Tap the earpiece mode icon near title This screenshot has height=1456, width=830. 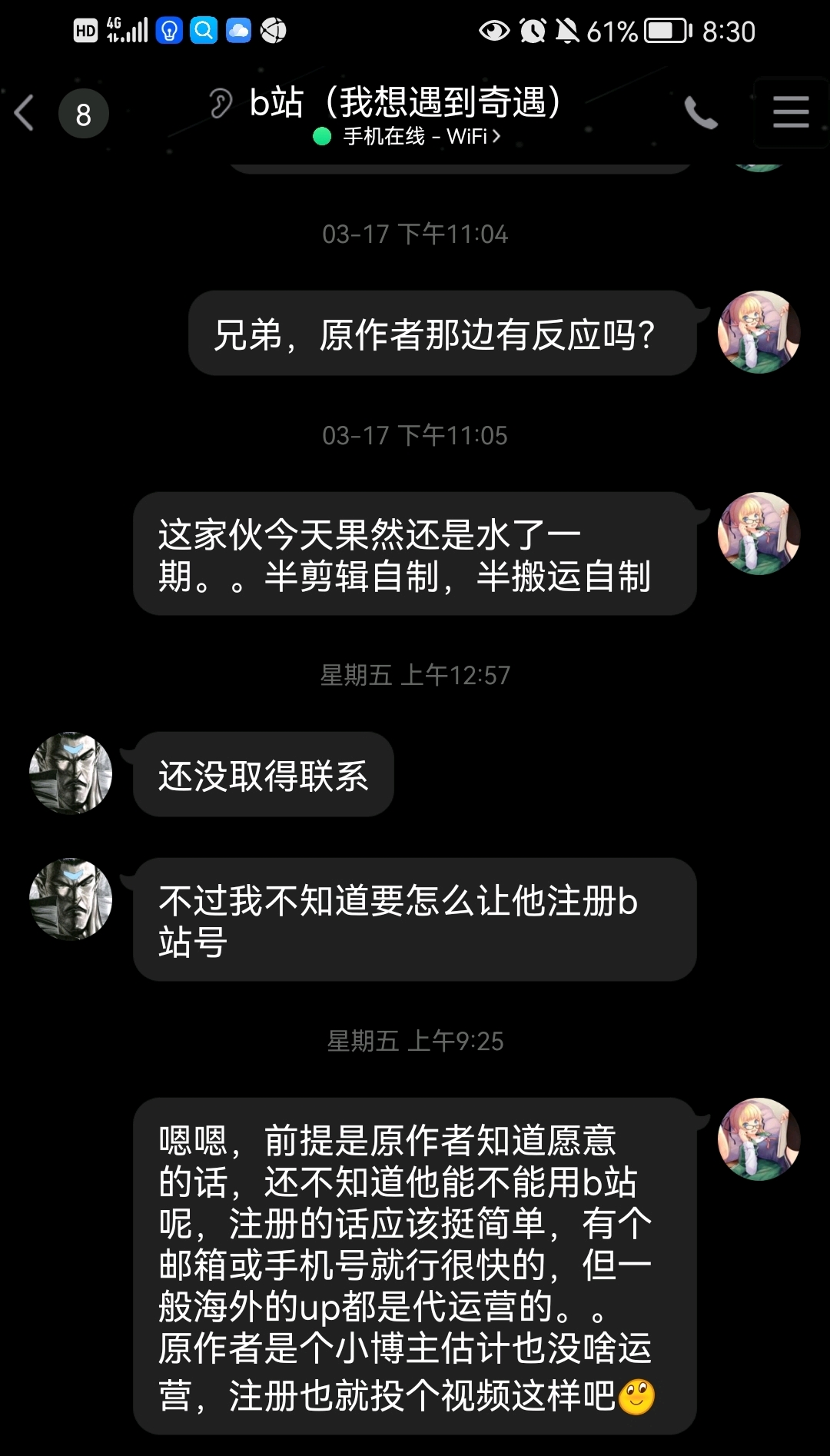tap(221, 103)
